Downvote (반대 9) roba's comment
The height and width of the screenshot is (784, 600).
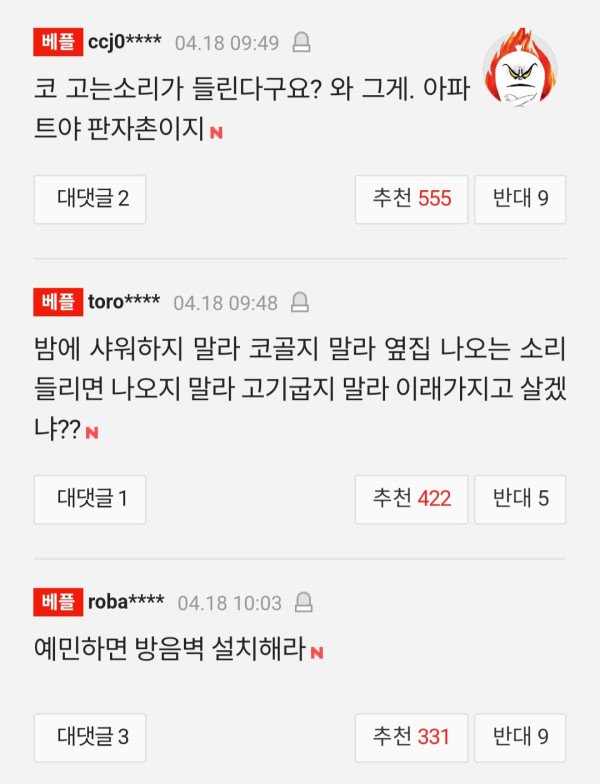(x=520, y=738)
